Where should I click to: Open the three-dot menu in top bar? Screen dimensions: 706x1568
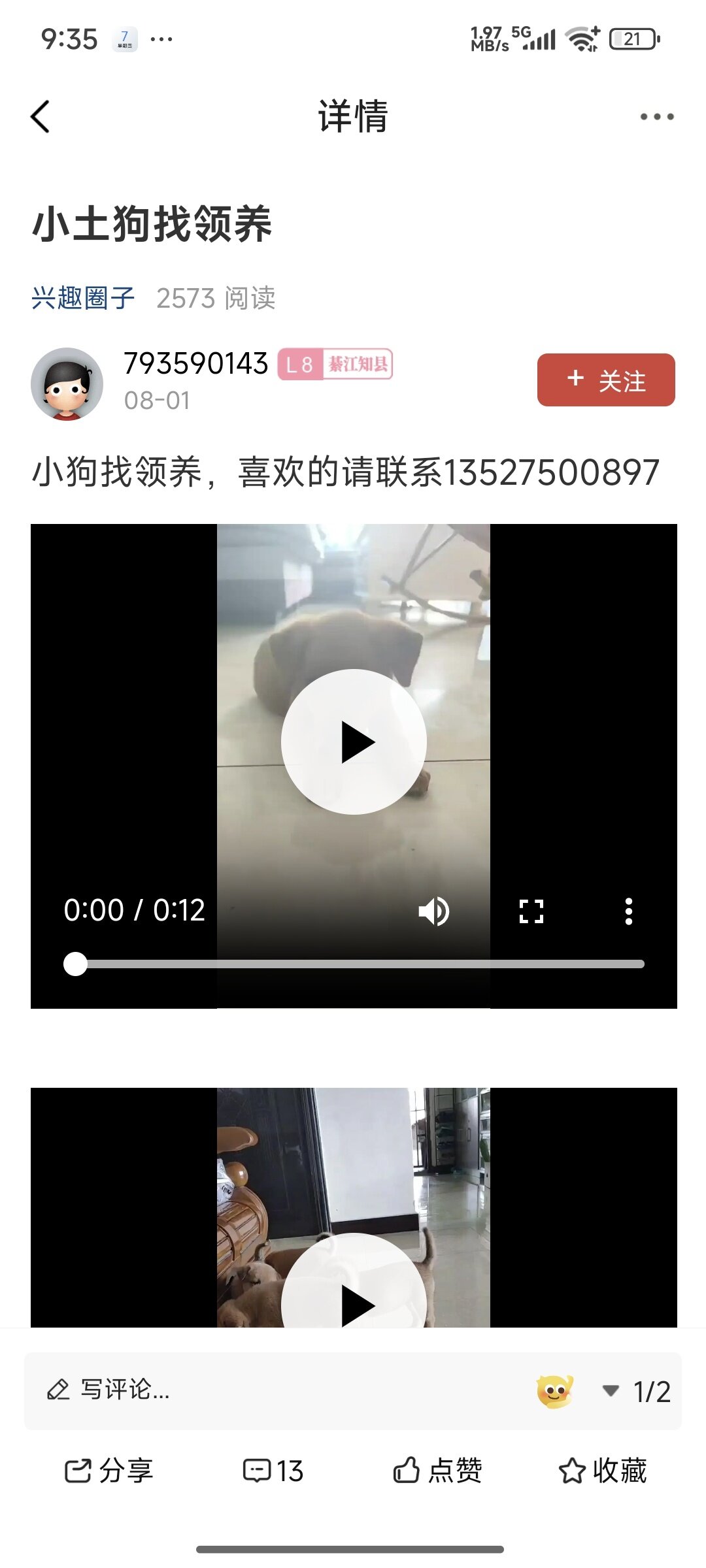tap(656, 117)
